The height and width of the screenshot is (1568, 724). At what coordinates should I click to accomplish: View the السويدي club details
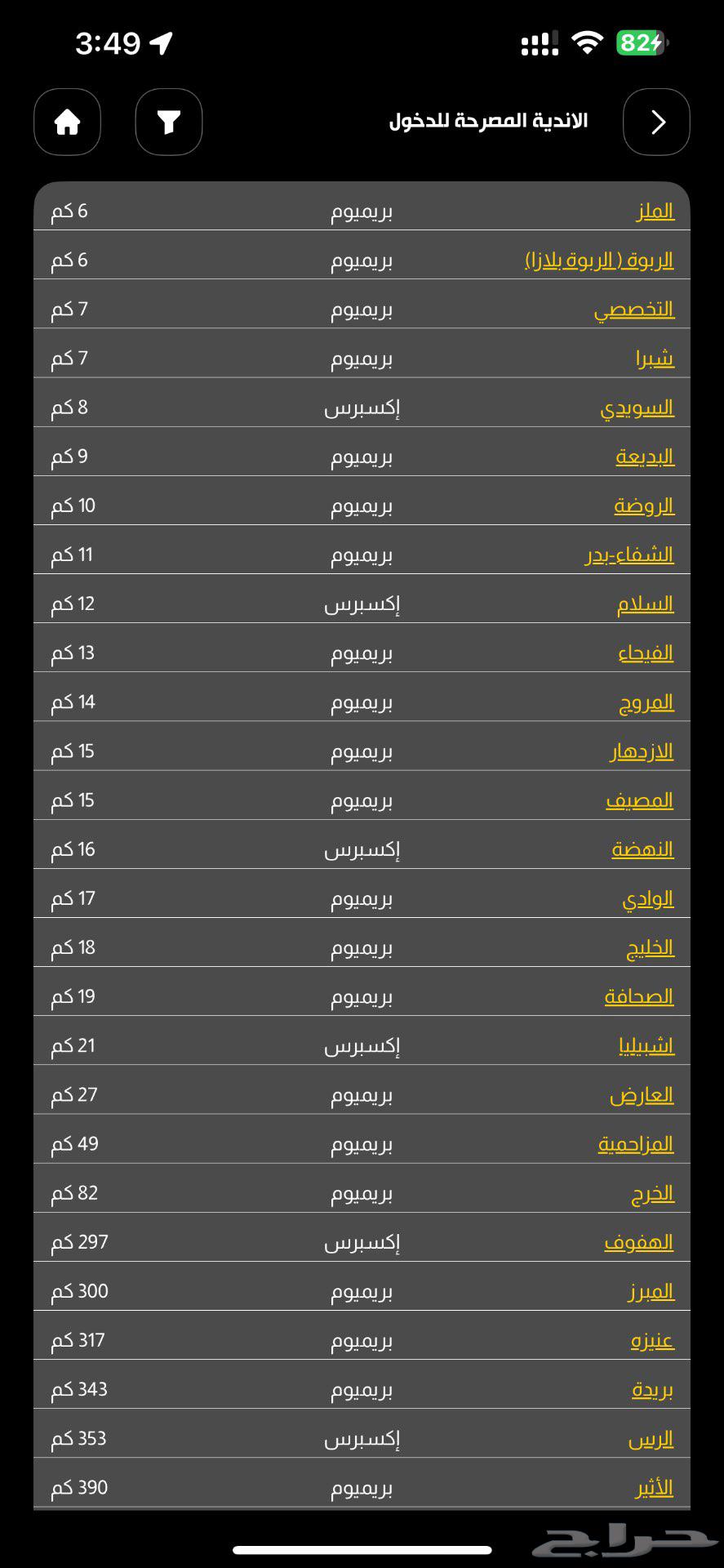tap(637, 408)
